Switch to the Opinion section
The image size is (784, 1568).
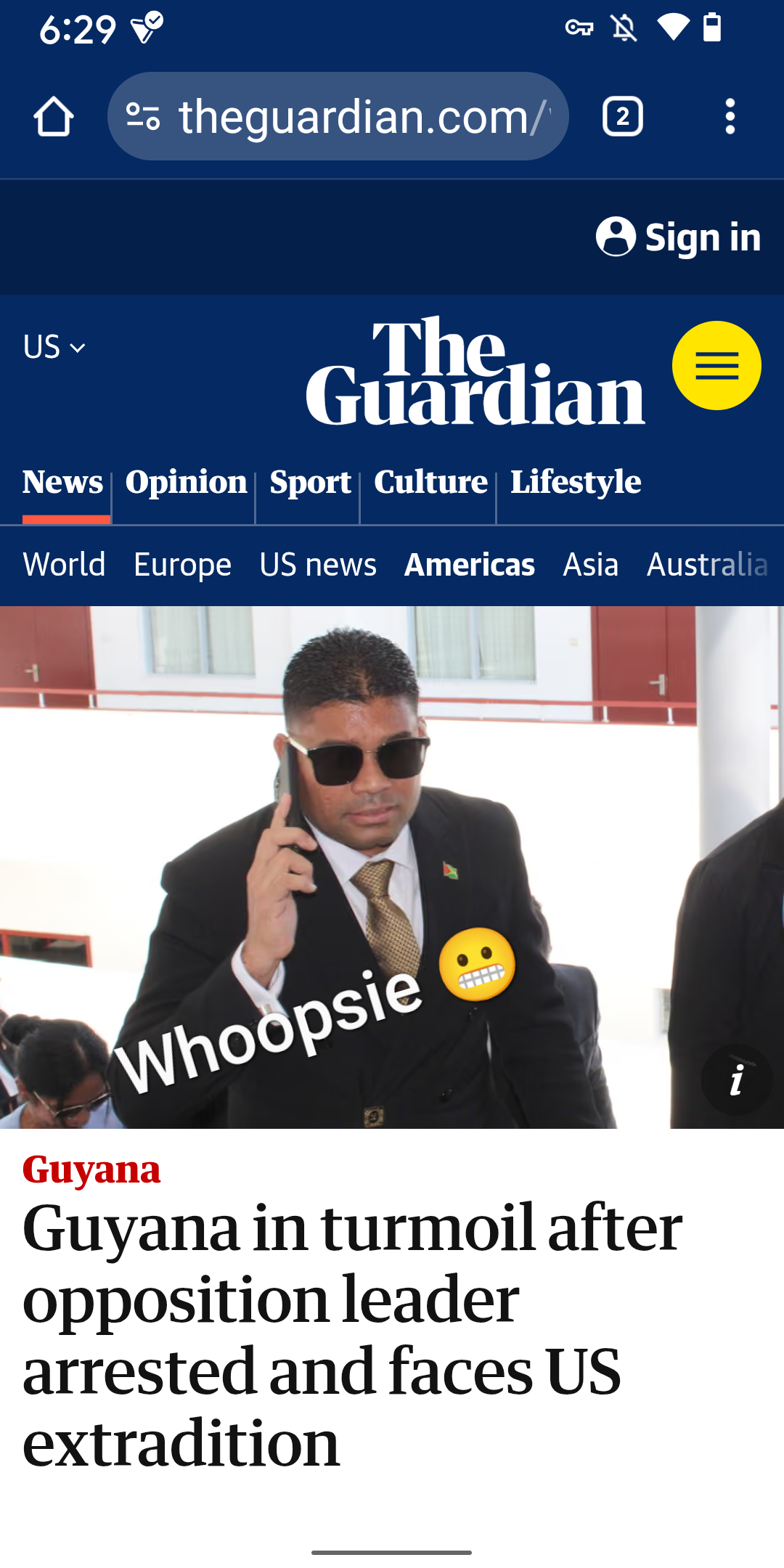[x=187, y=483]
